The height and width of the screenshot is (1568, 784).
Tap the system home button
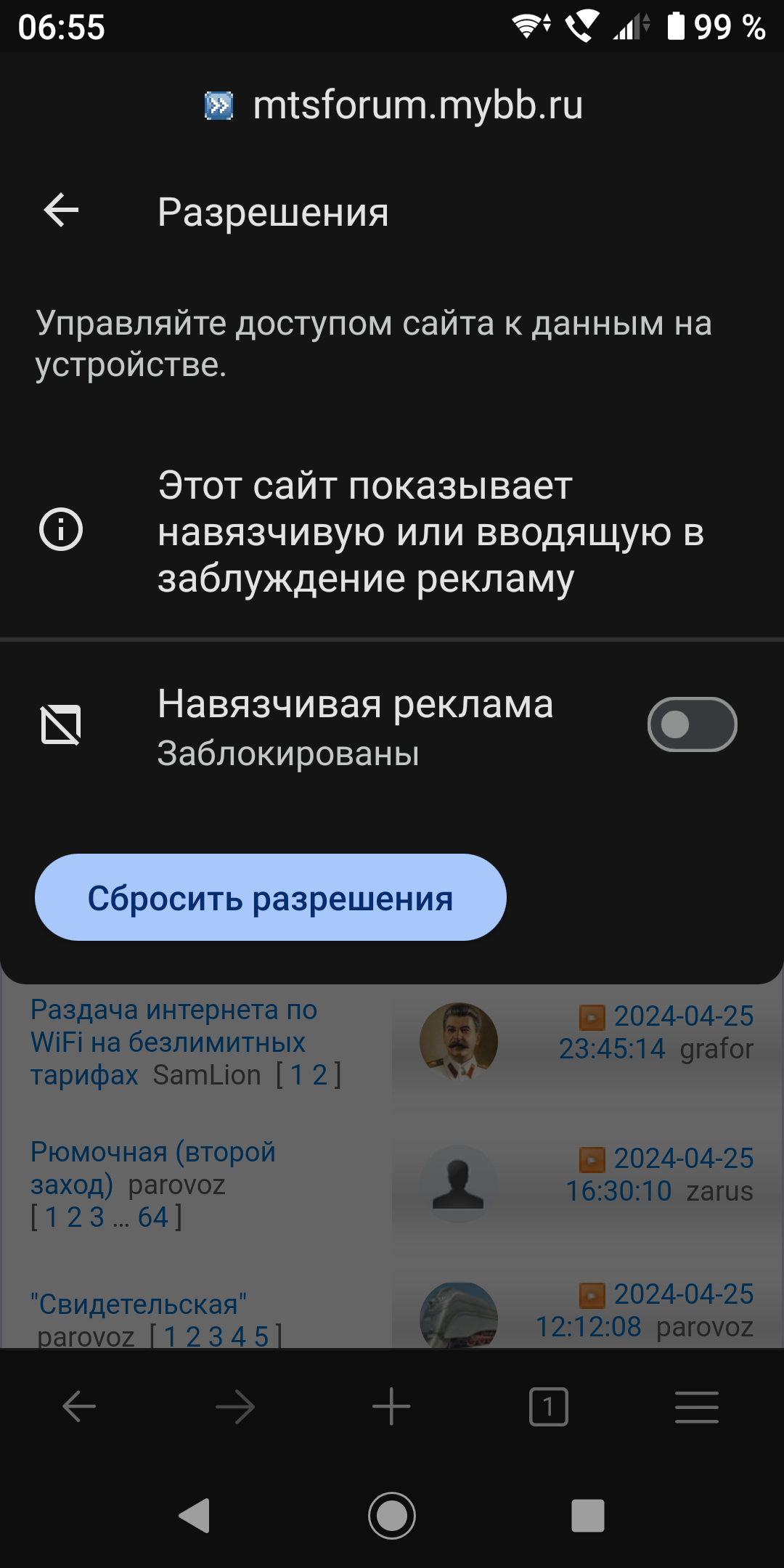[x=392, y=1515]
